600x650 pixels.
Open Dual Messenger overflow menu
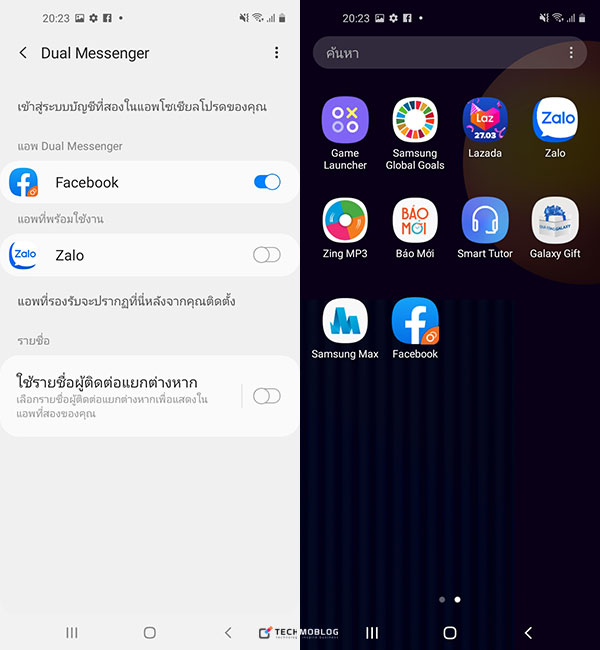pyautogui.click(x=277, y=53)
